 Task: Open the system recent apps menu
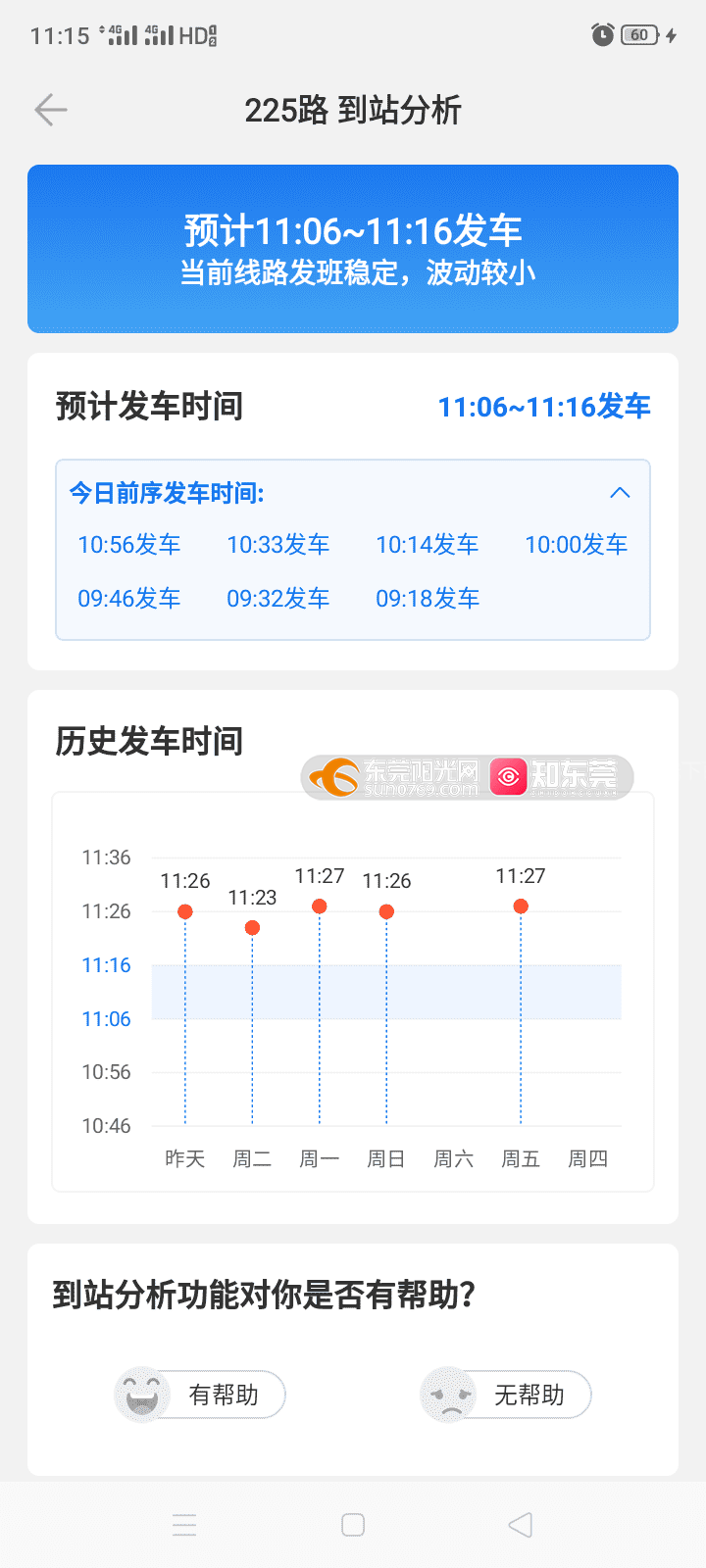point(184,1525)
